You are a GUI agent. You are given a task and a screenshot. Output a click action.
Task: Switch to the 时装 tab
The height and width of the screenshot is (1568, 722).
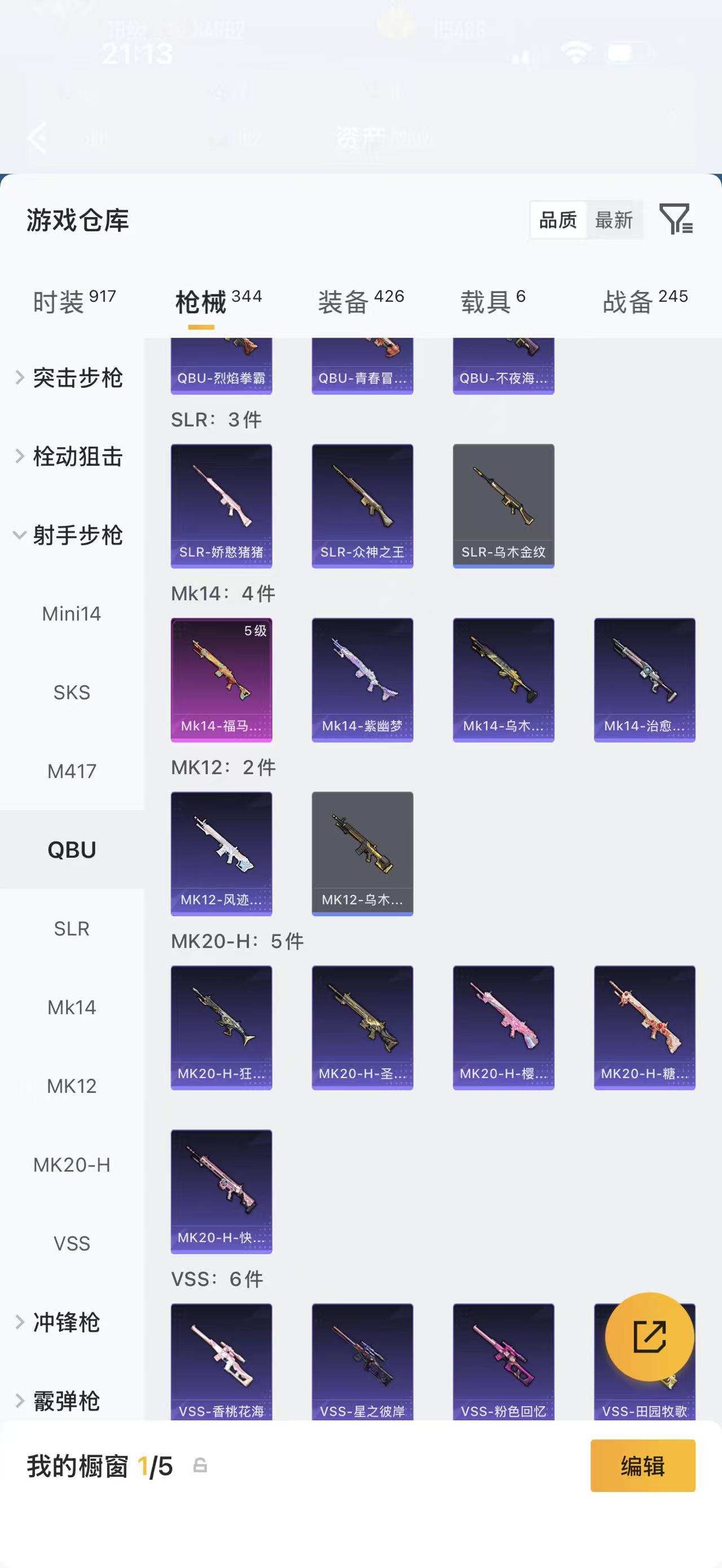(74, 301)
